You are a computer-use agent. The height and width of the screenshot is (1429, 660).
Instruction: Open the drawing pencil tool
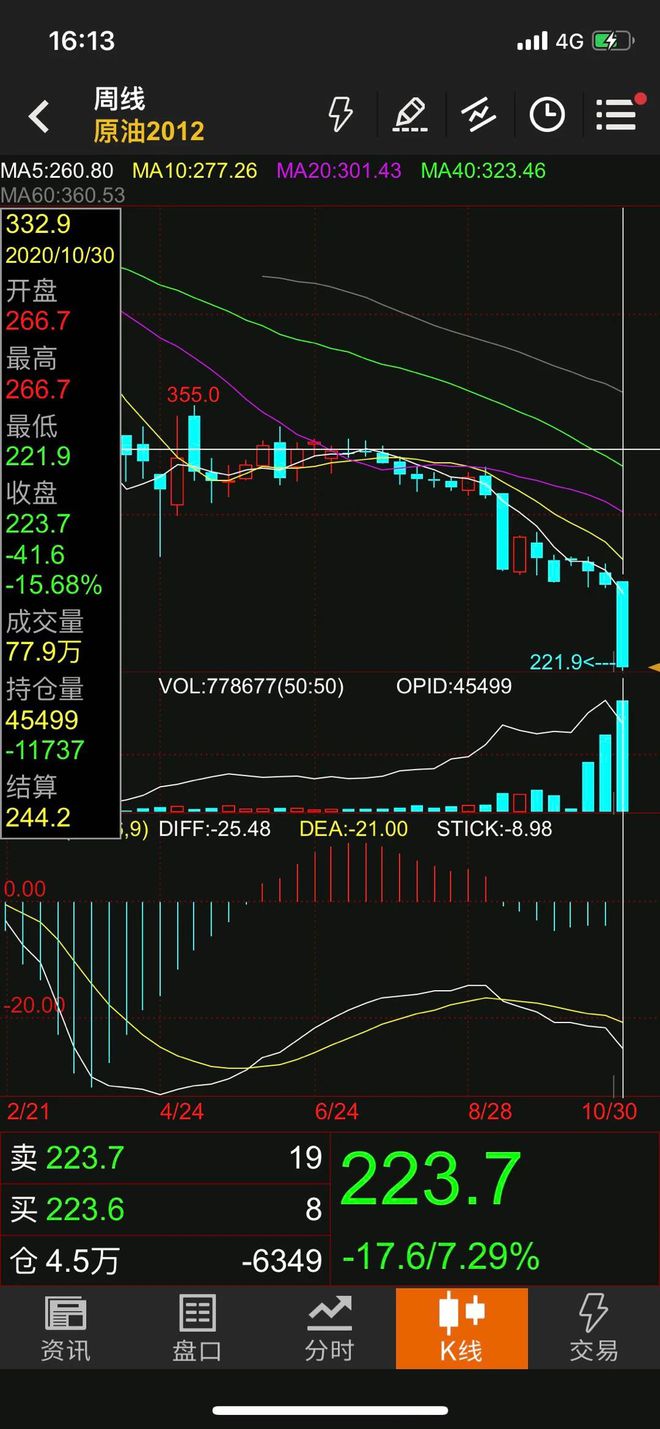coord(410,115)
